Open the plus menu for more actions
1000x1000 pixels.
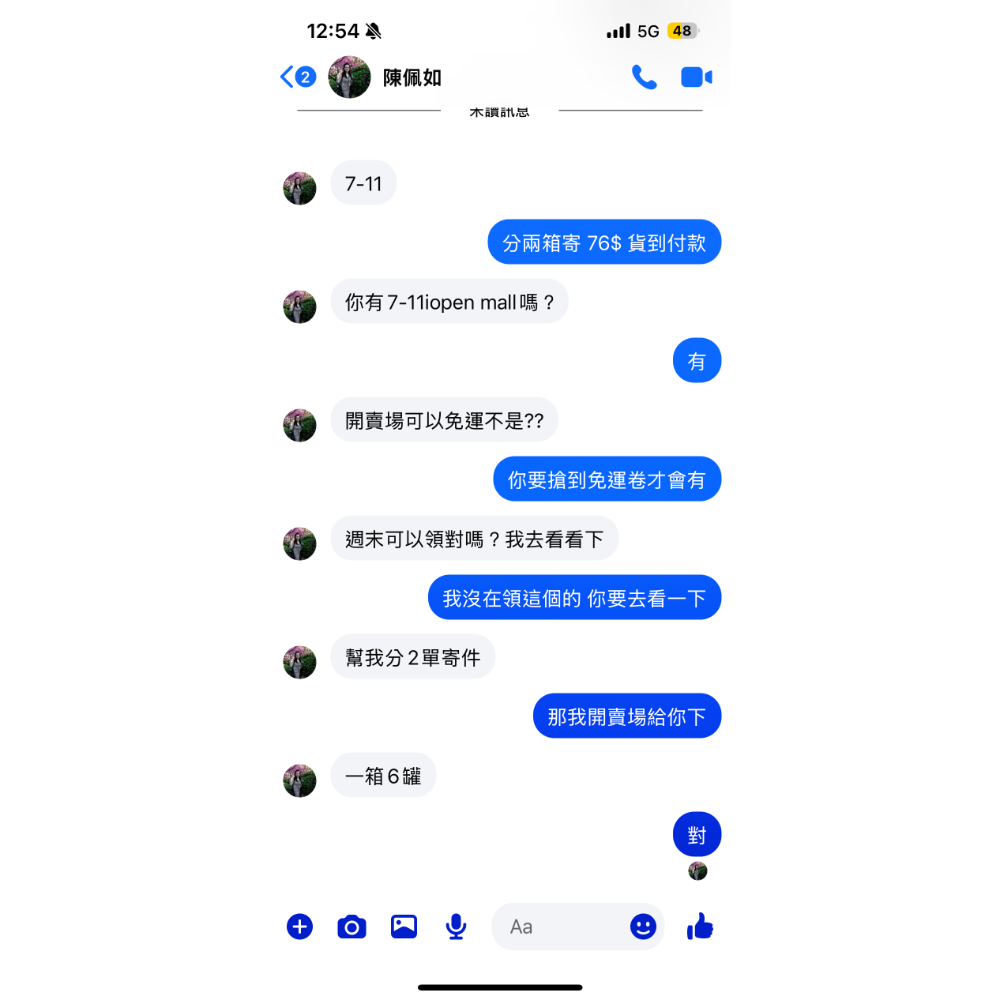point(300,926)
